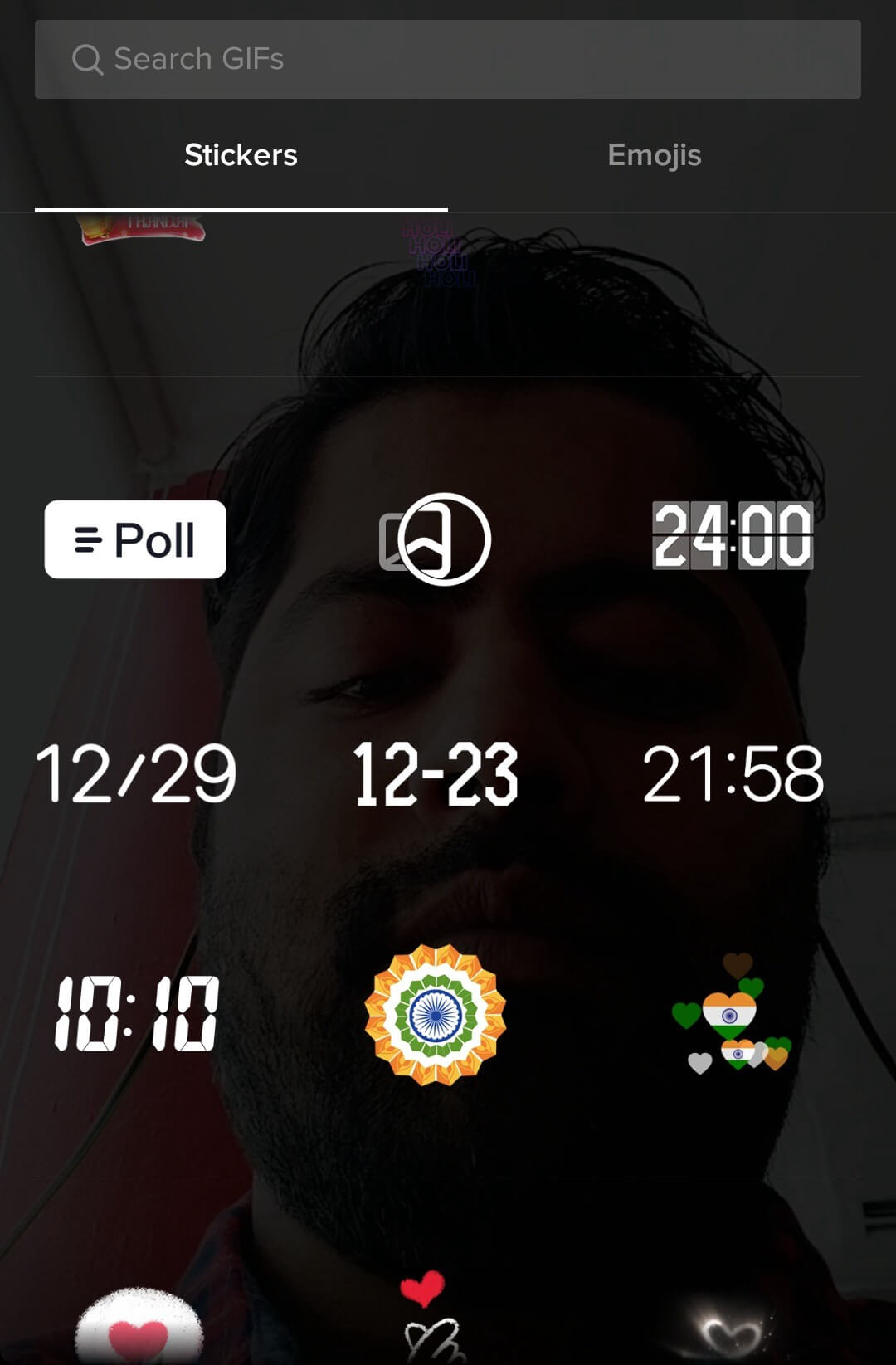Add the 21:58 time sticker
The height and width of the screenshot is (1365, 896).
click(733, 773)
